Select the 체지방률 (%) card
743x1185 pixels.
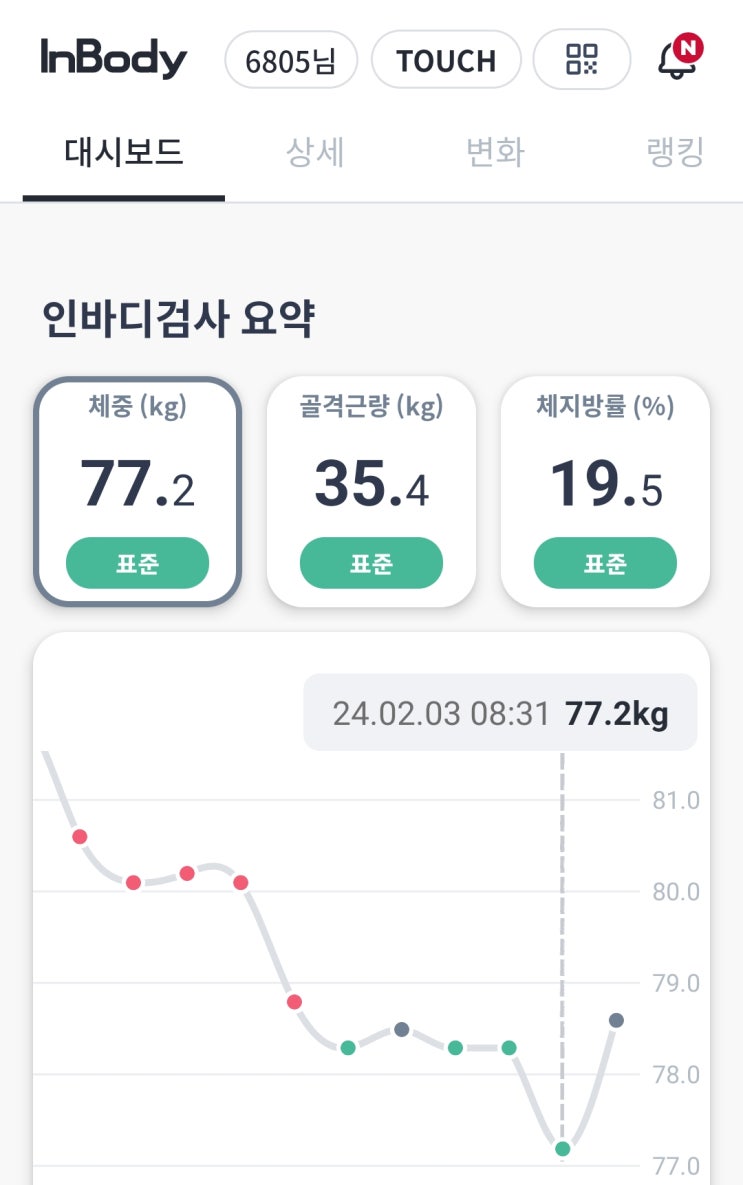pyautogui.click(x=605, y=491)
